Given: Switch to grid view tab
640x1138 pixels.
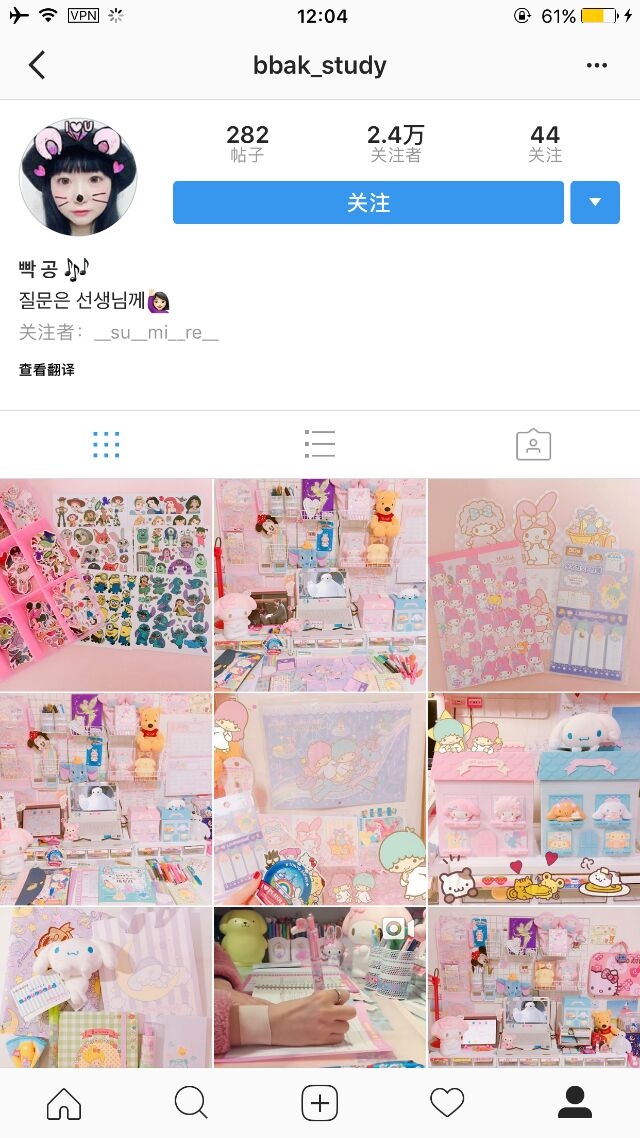Looking at the screenshot, I should click(x=106, y=445).
